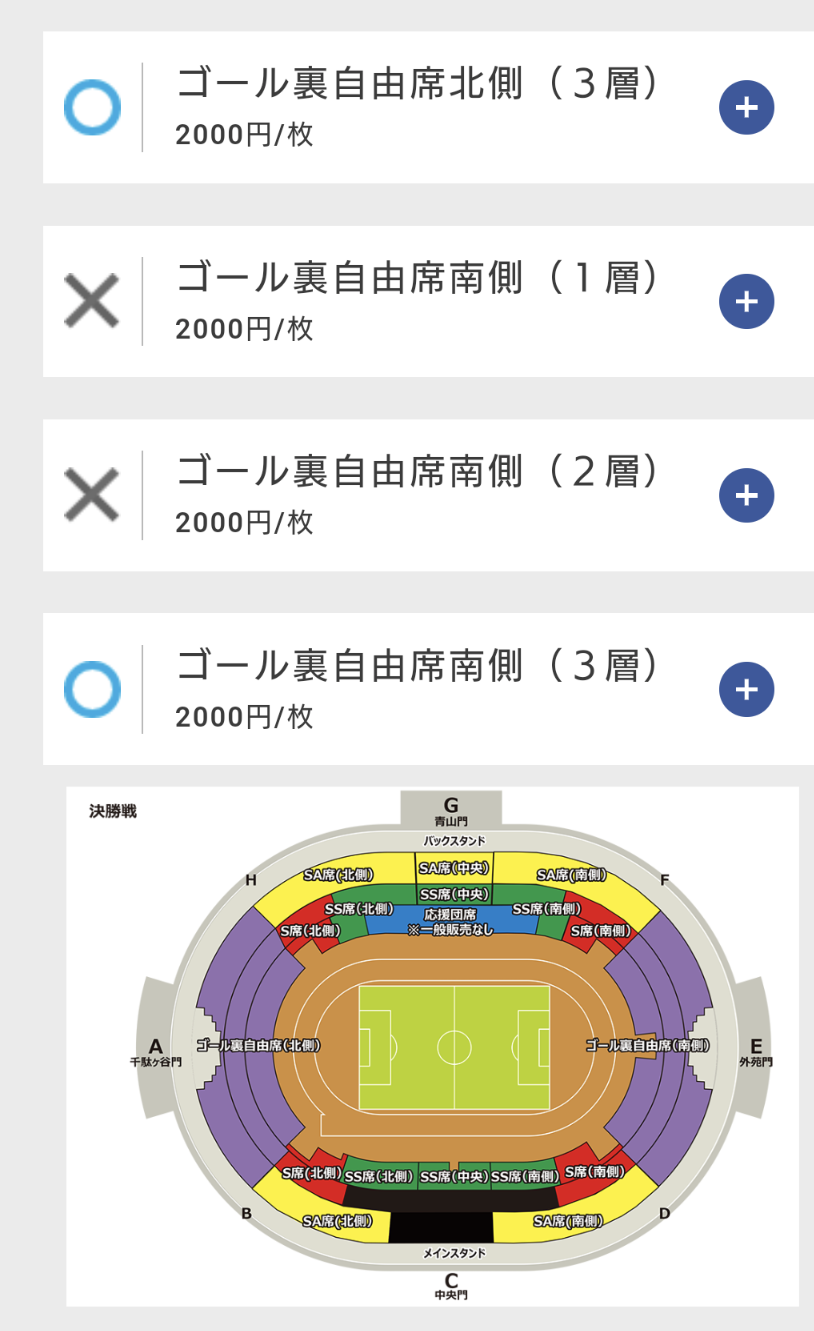
Task: Select plus button on ゴール裏自由席南側（2層）
Action: [746, 495]
